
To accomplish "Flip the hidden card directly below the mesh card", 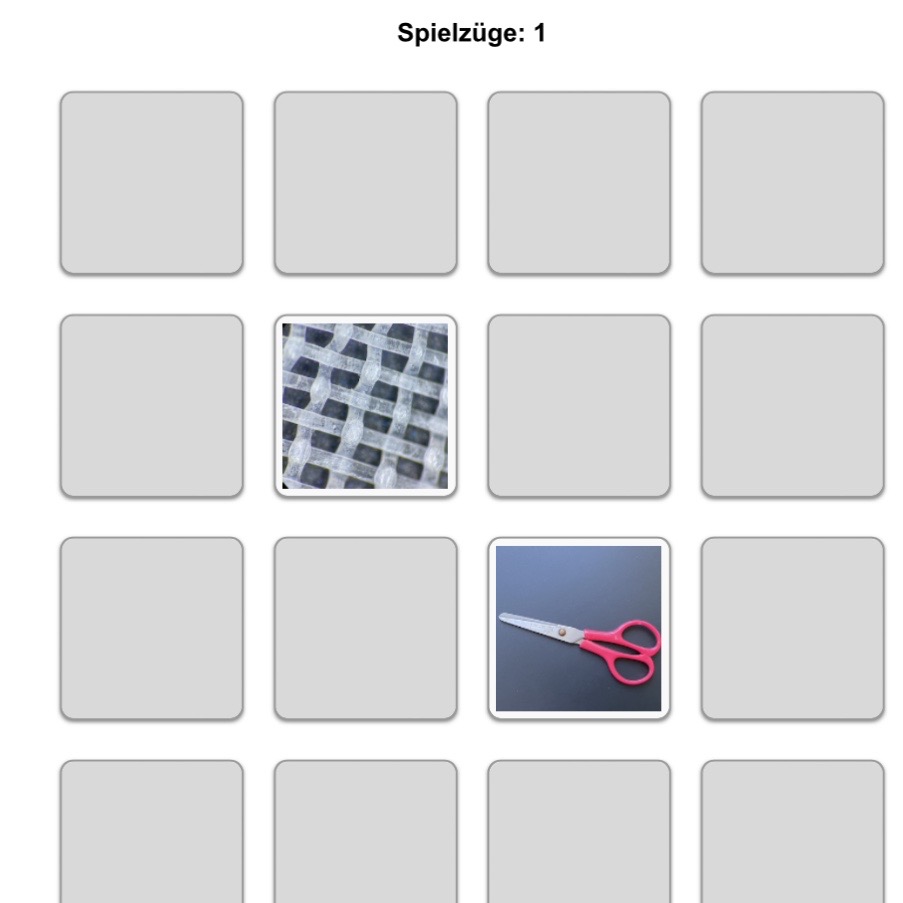I will point(365,628).
